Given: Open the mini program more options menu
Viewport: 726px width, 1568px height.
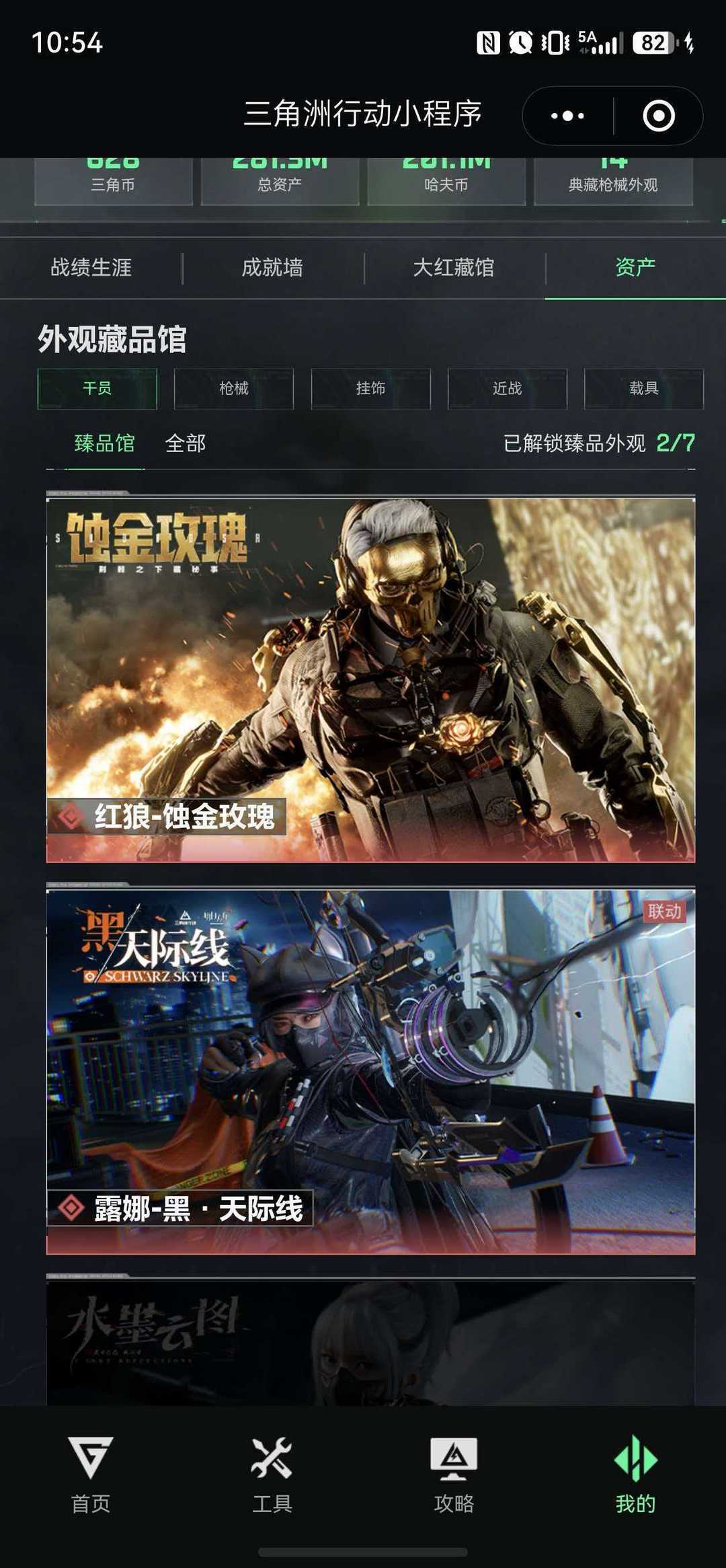Looking at the screenshot, I should point(567,116).
